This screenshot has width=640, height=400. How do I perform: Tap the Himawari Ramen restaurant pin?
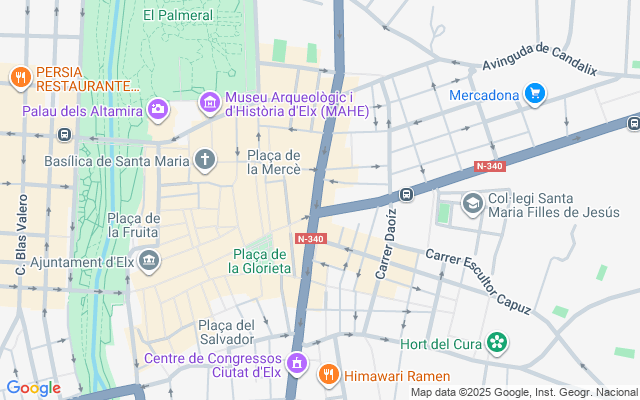[x=329, y=375]
